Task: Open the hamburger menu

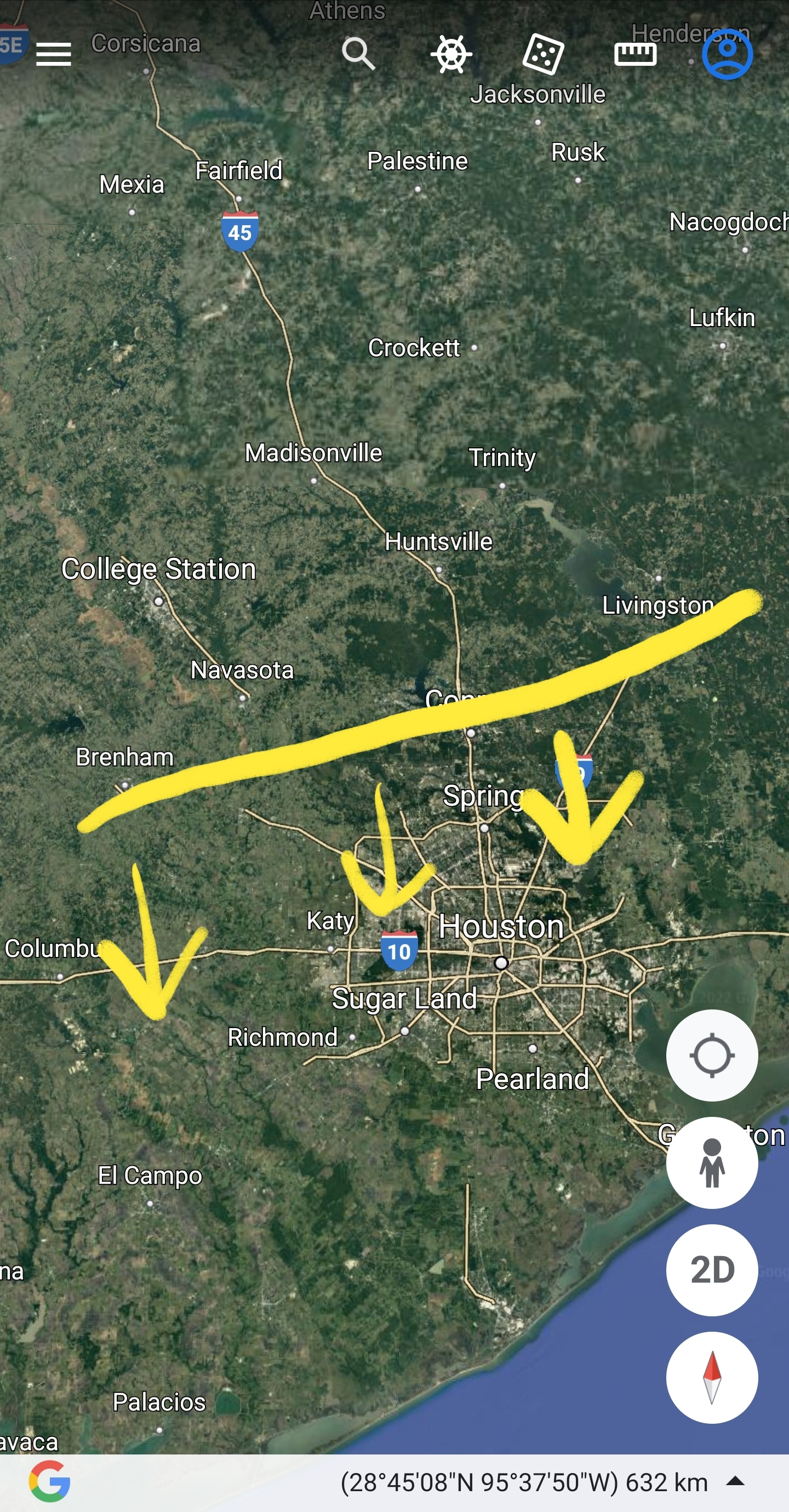Action: (x=54, y=54)
